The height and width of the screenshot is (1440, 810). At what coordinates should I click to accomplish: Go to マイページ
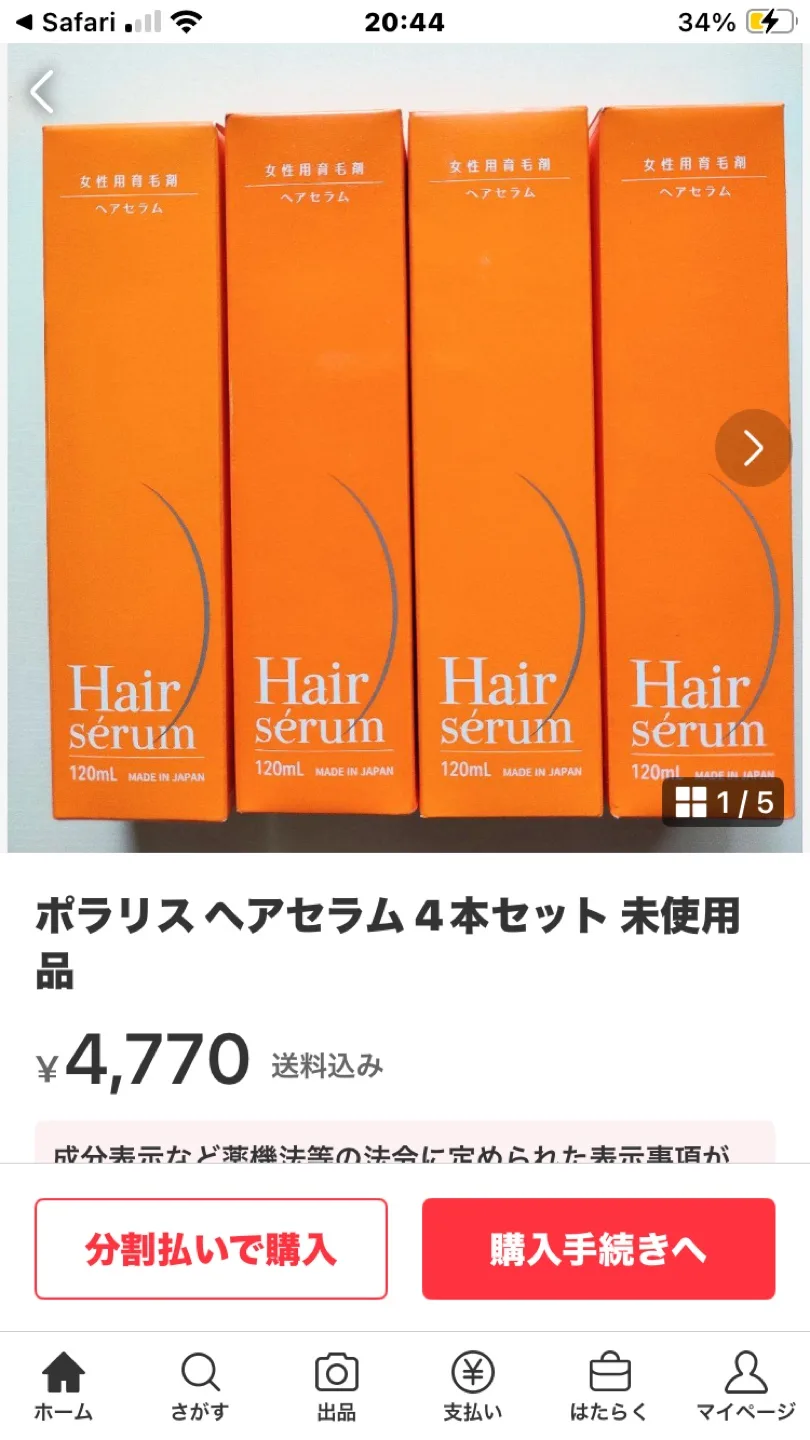[745, 1386]
